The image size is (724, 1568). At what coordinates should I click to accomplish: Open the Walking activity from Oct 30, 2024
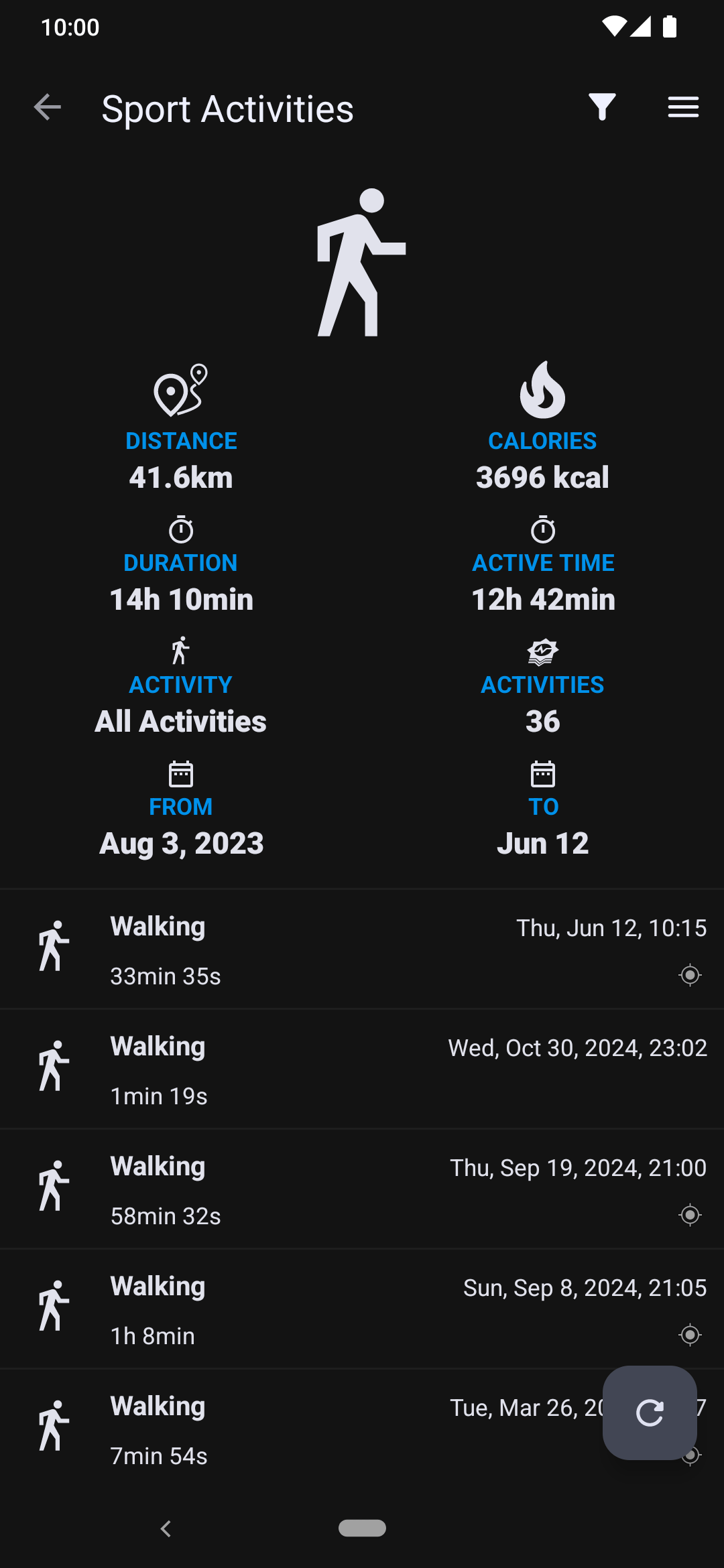point(362,1069)
